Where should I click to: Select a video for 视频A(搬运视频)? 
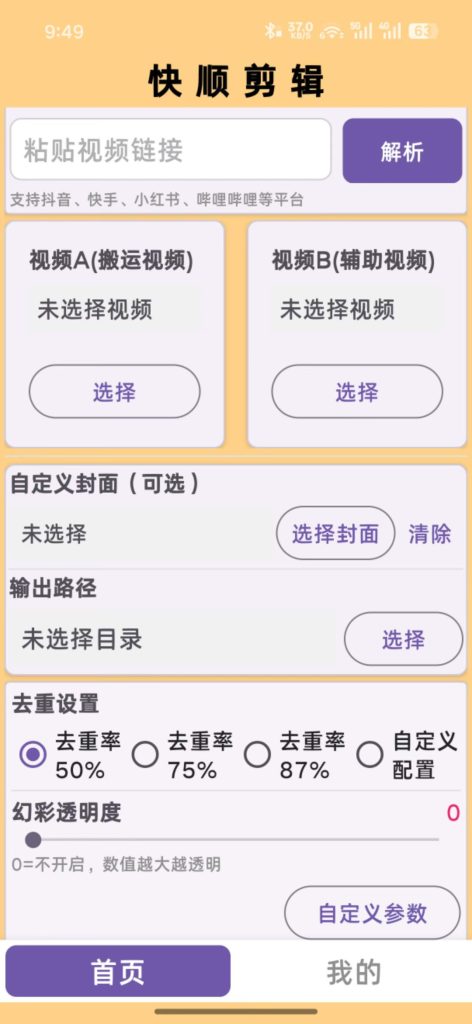(115, 392)
